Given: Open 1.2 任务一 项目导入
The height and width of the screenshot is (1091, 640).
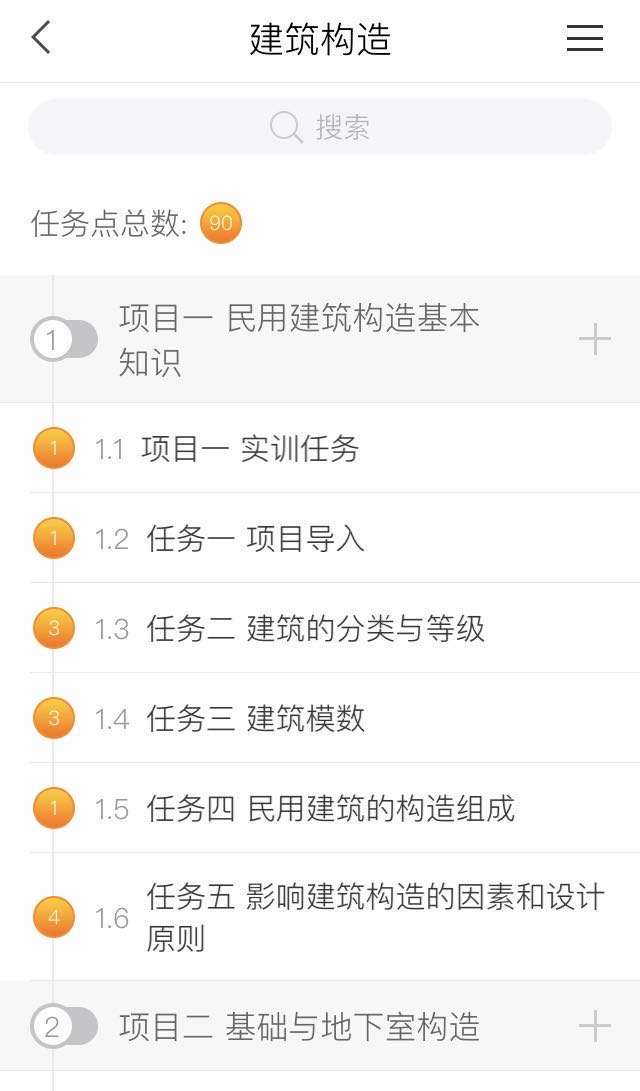Looking at the screenshot, I should [255, 539].
